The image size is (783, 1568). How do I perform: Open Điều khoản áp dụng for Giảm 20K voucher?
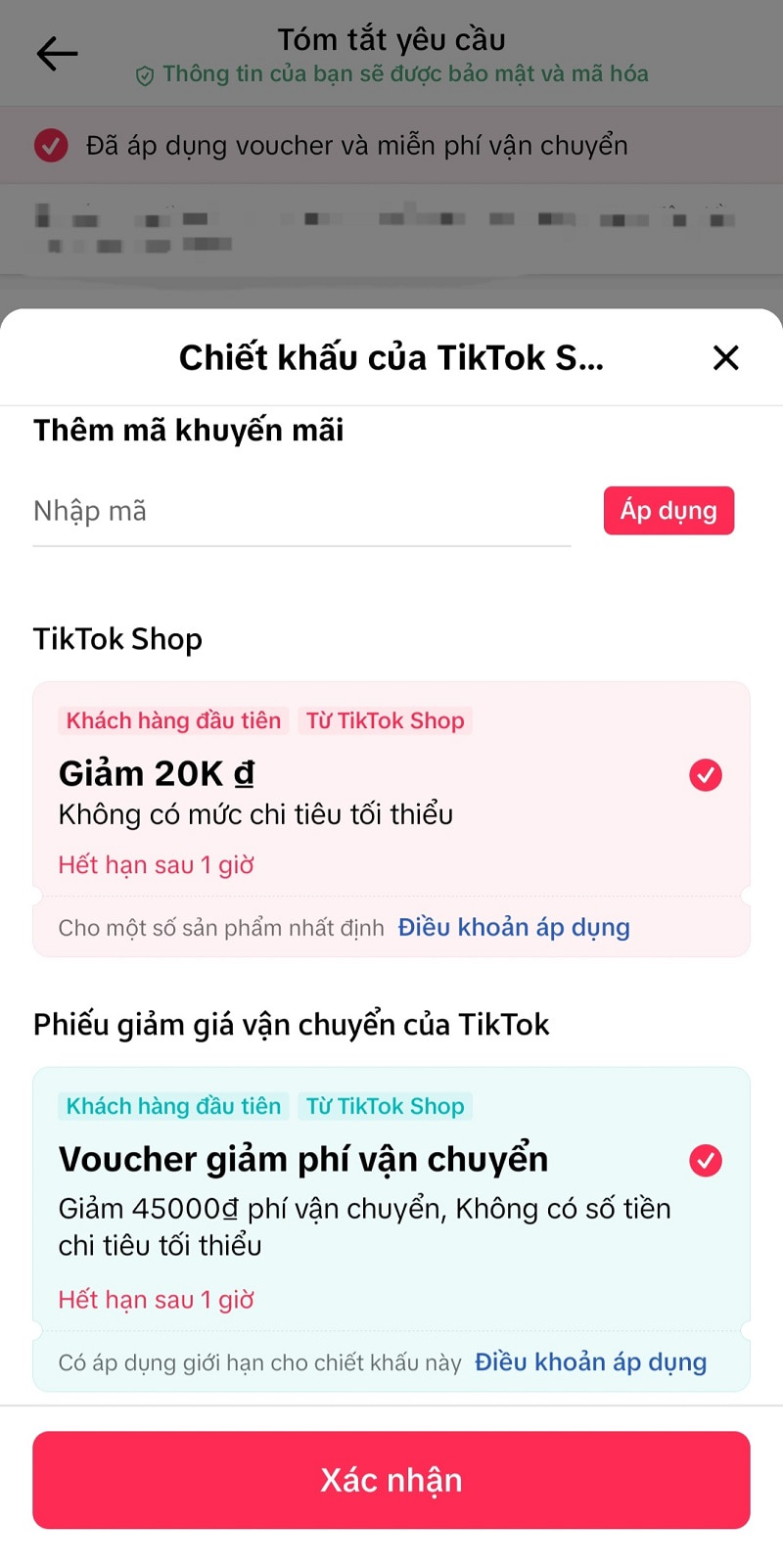[x=514, y=928]
